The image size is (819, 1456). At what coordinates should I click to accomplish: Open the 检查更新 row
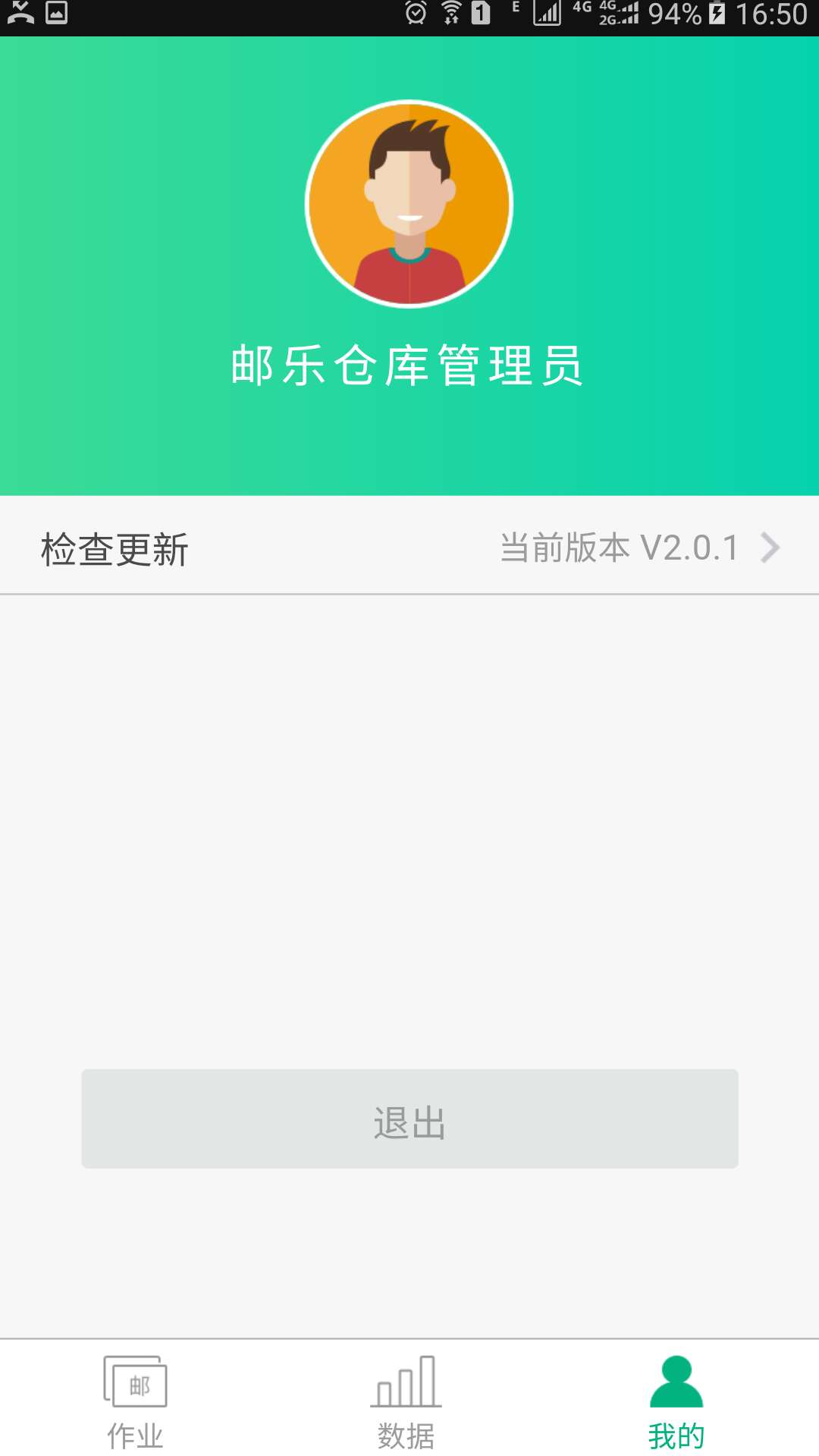pos(409,546)
